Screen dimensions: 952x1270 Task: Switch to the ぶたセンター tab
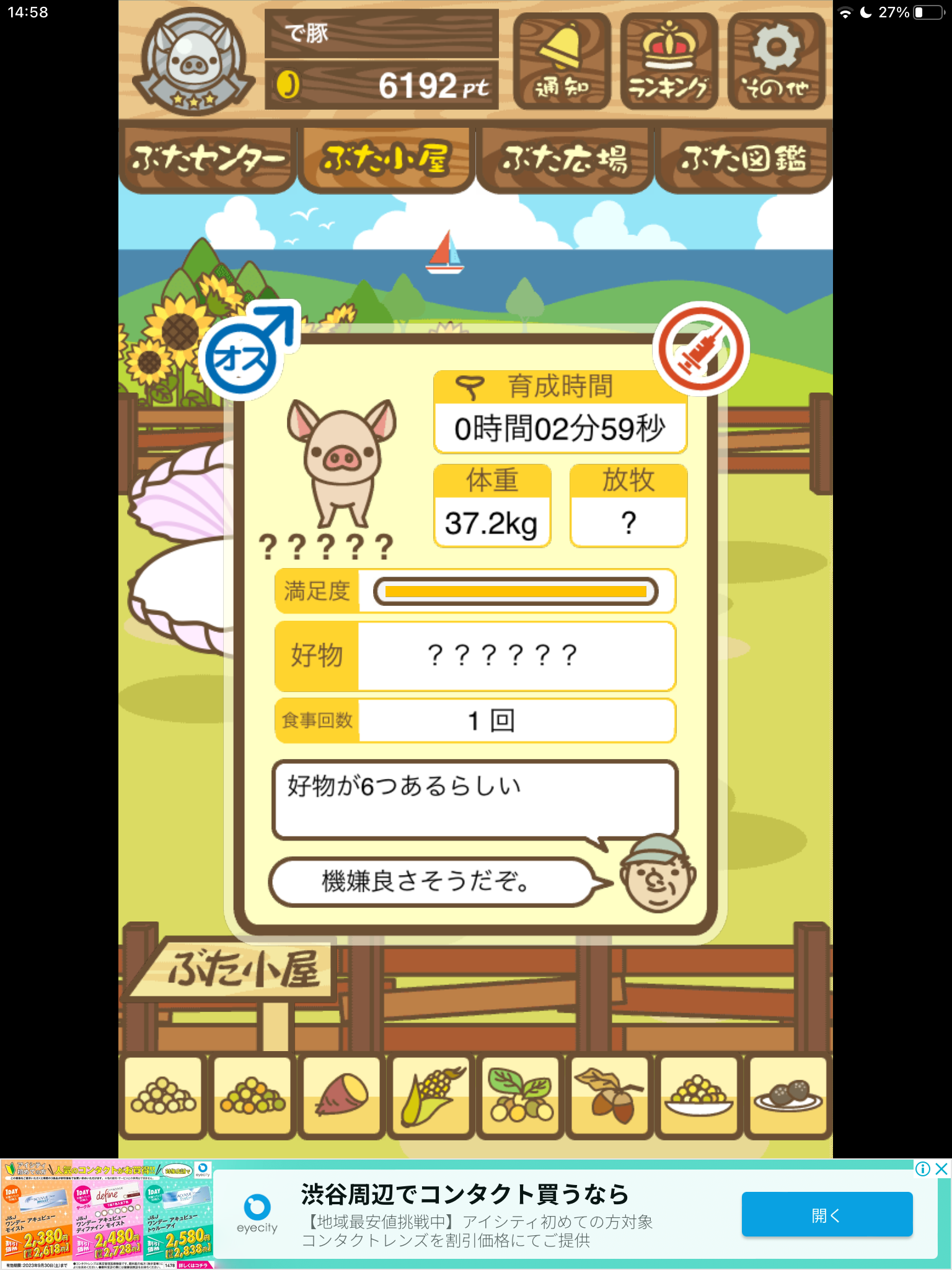(x=207, y=159)
